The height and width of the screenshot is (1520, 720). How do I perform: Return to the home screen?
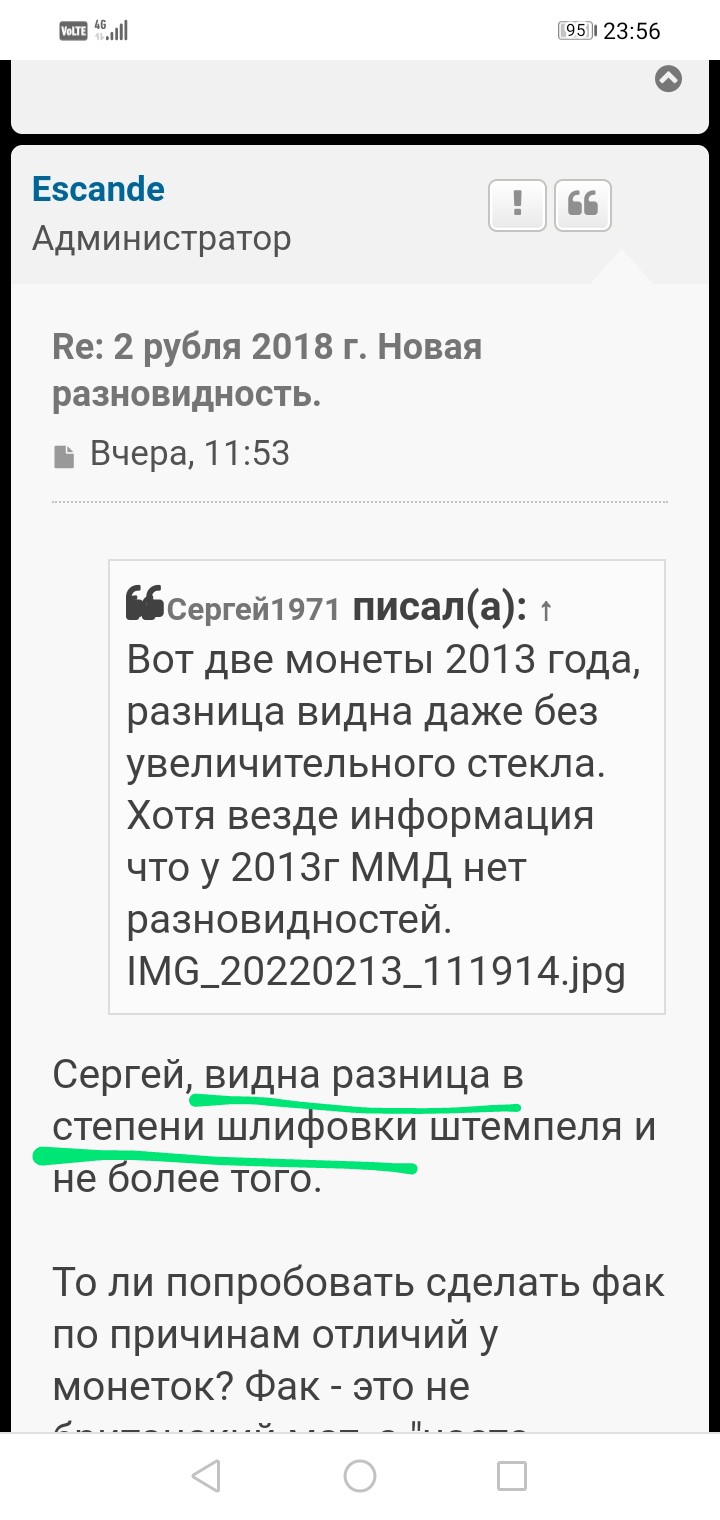pyautogui.click(x=360, y=1475)
